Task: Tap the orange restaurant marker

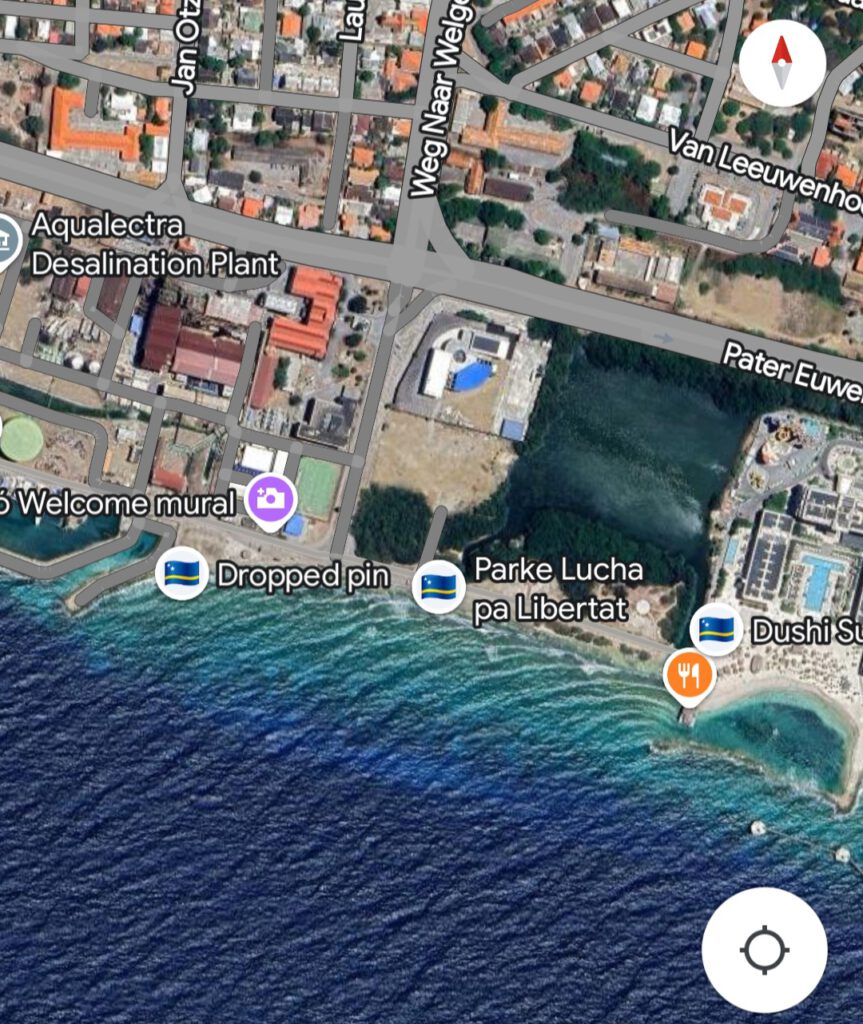Action: coord(688,675)
